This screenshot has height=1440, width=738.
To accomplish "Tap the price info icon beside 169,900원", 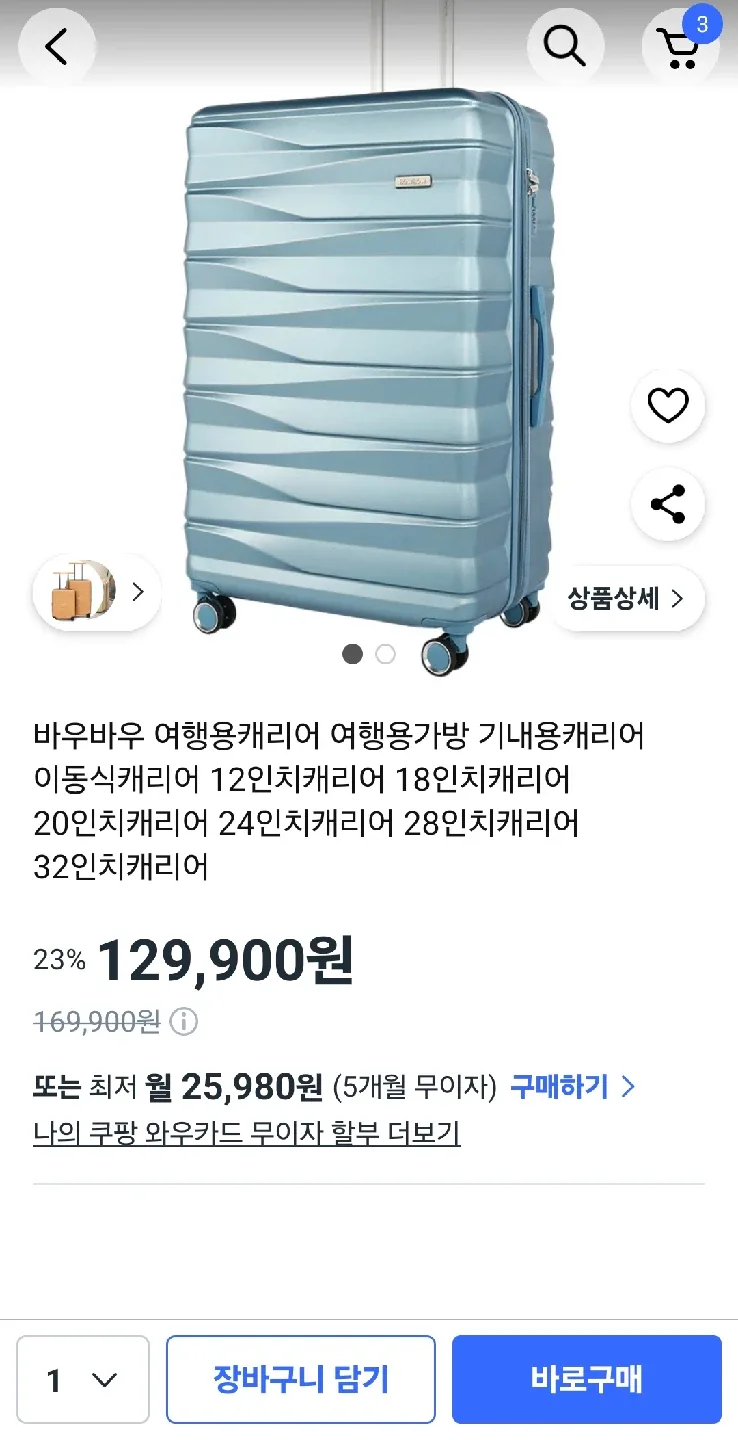I will 184,1022.
